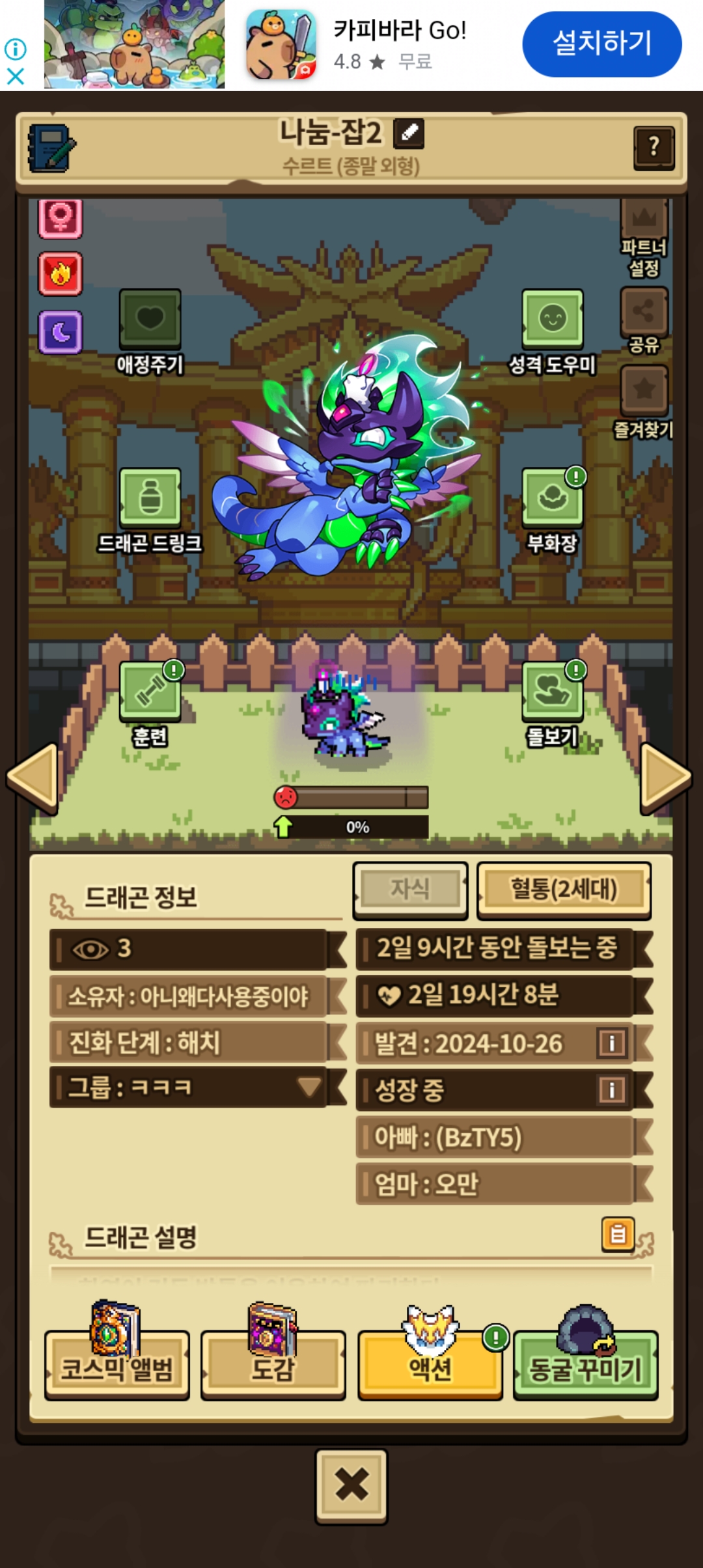Open 돌보기 care menu
The height and width of the screenshot is (1568, 703).
[552, 692]
